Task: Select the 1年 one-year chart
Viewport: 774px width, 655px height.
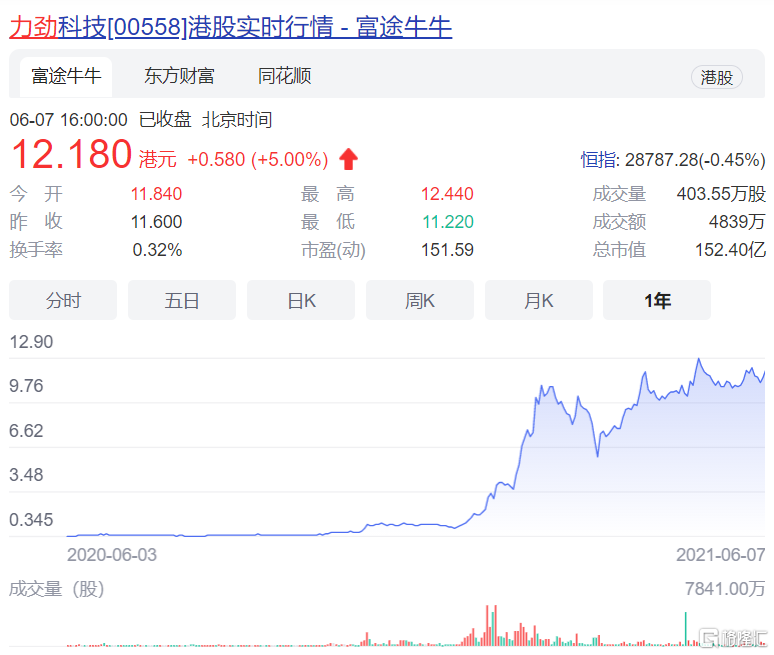Action: (x=657, y=300)
